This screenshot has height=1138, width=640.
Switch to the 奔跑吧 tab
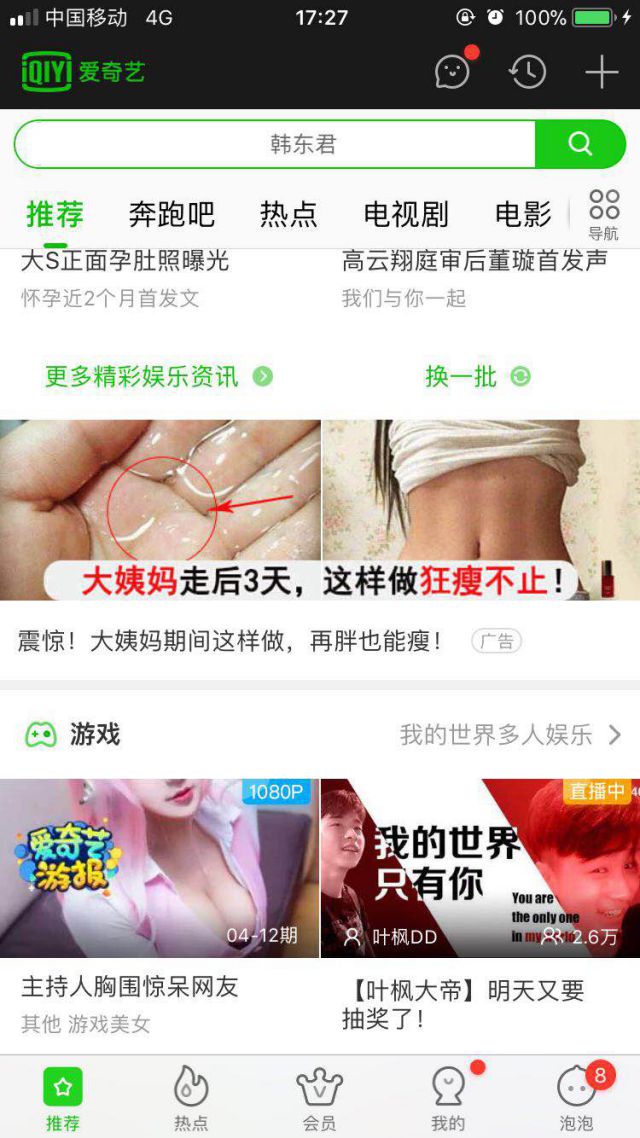172,214
